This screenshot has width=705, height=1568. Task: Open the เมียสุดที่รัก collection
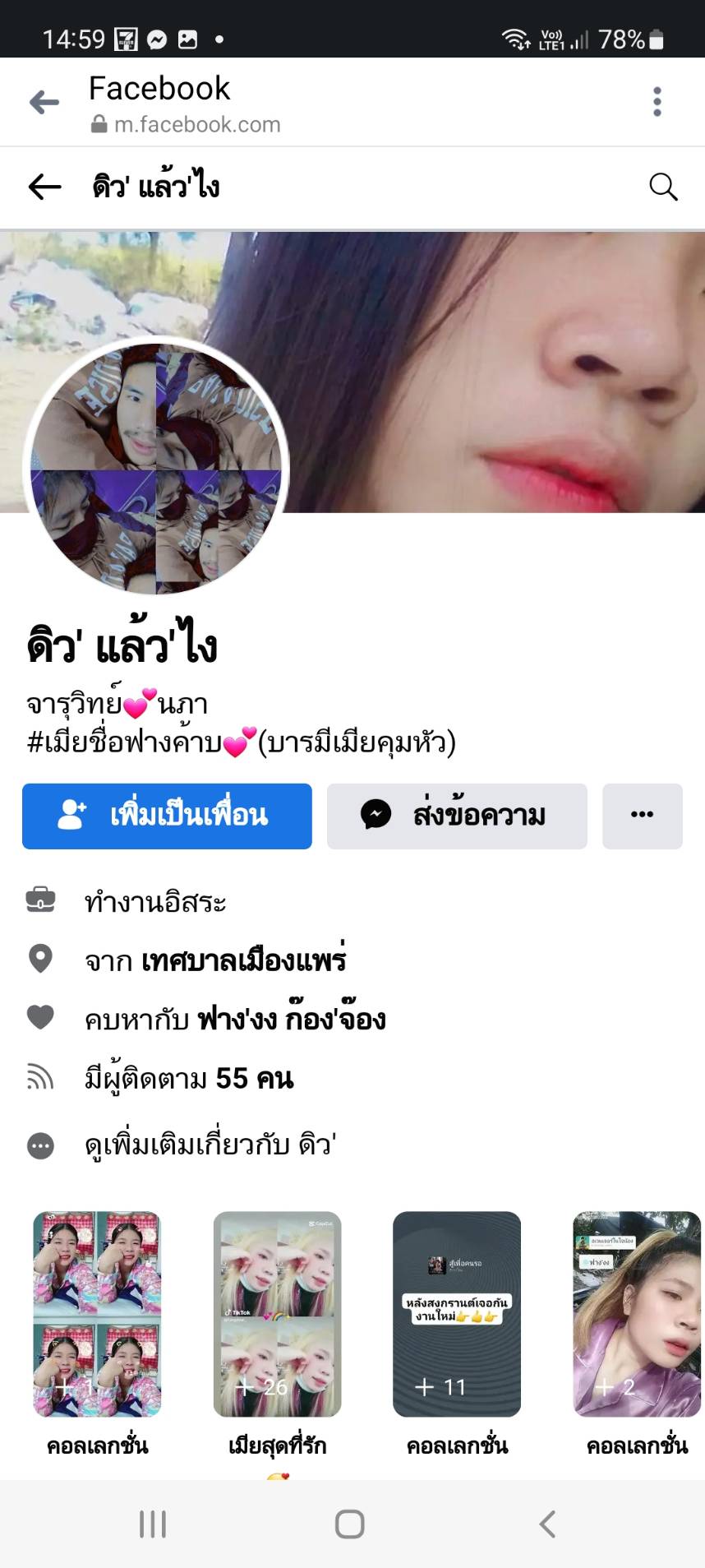point(277,1314)
